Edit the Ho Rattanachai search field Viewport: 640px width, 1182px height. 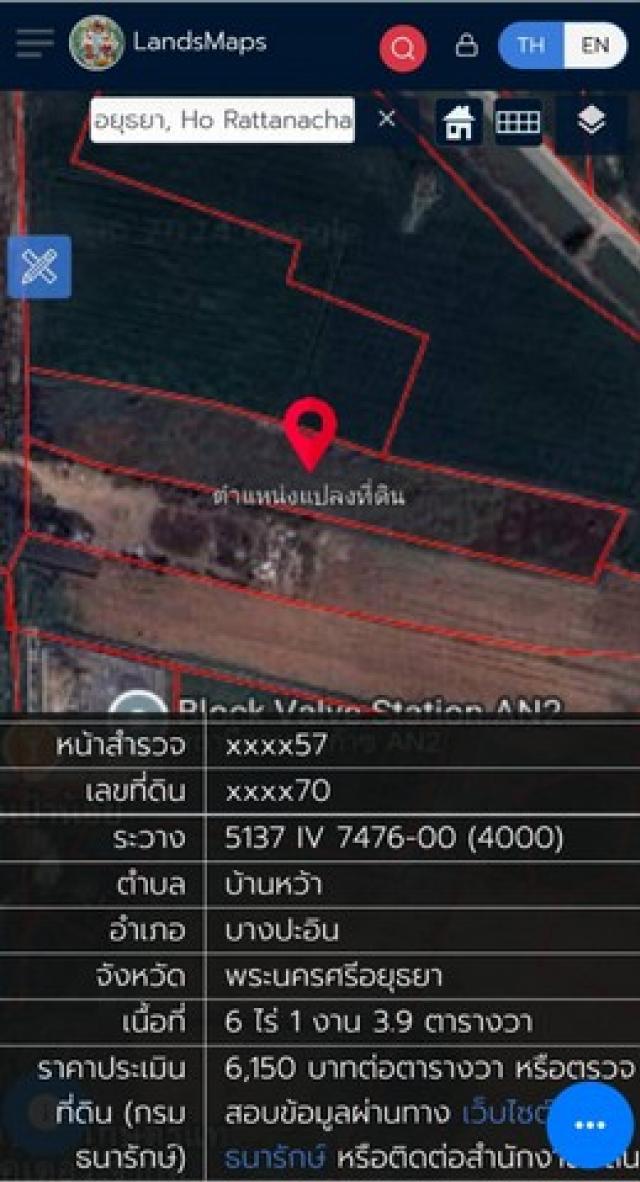point(222,120)
